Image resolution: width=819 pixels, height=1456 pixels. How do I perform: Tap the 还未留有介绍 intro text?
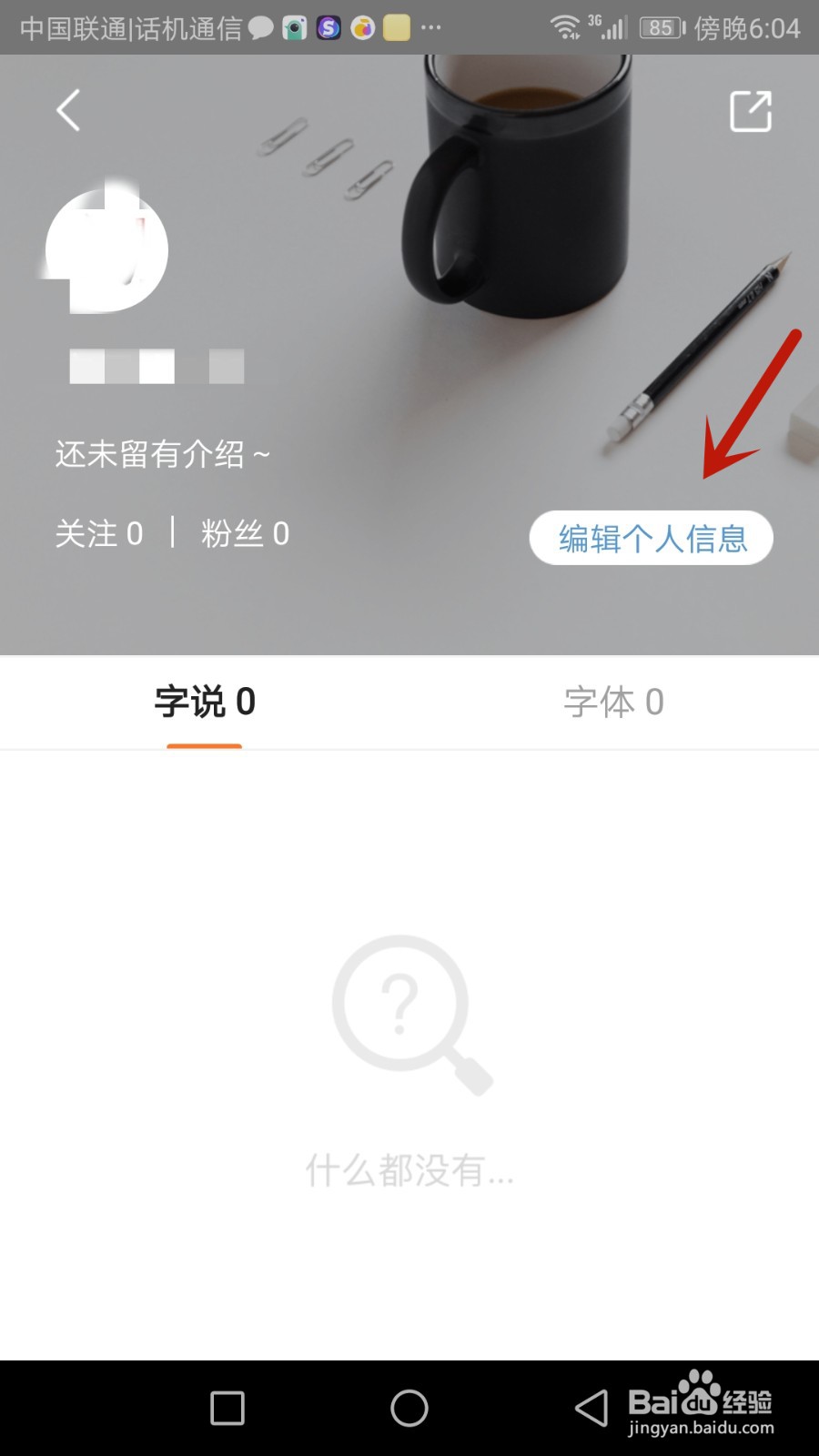[162, 452]
